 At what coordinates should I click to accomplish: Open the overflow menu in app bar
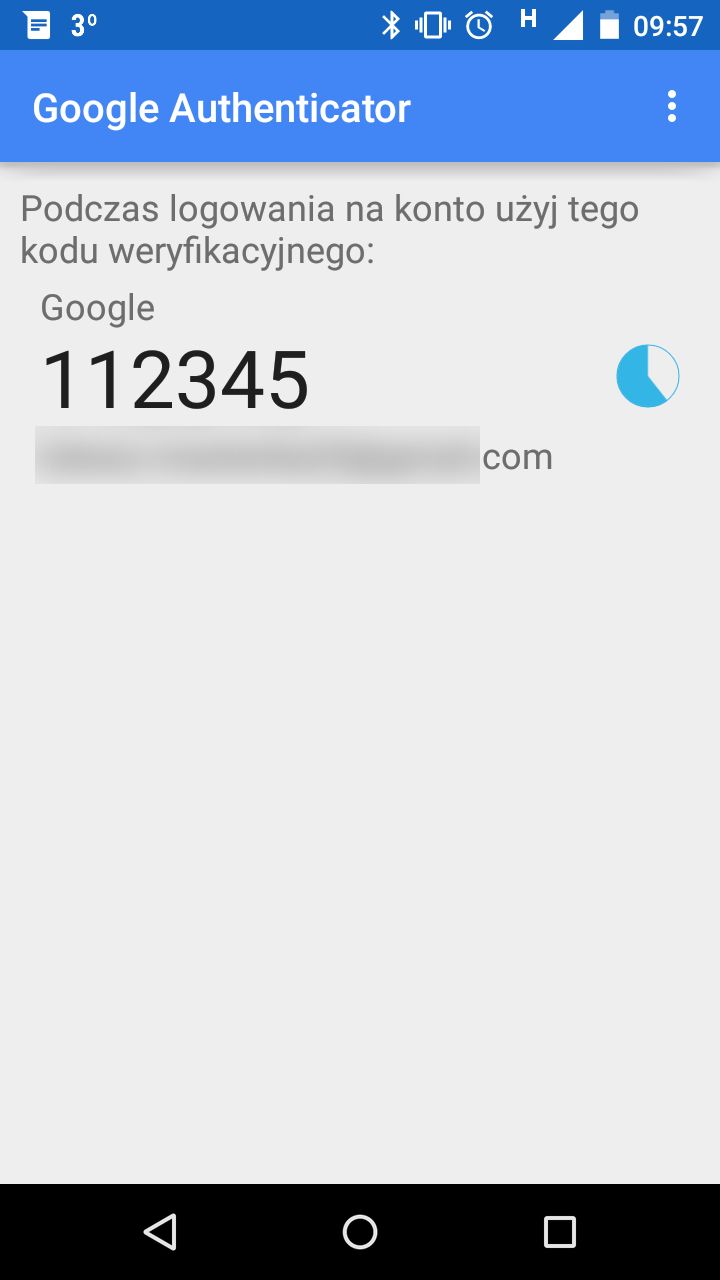[x=672, y=106]
